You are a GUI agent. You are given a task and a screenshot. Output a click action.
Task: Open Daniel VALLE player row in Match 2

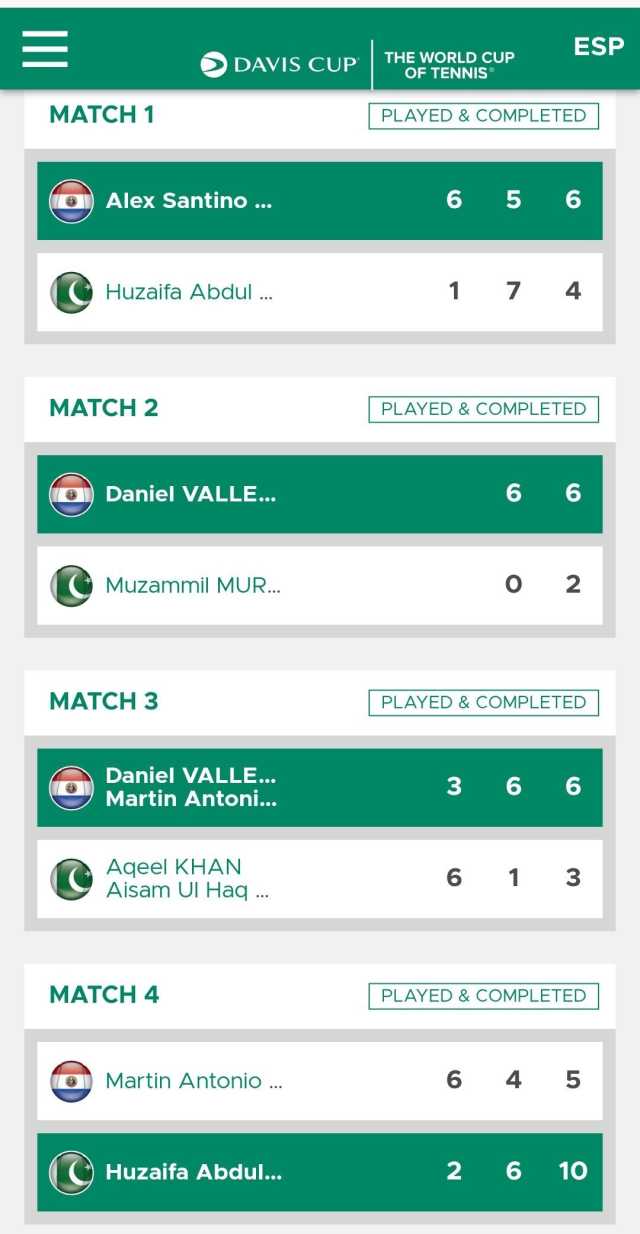click(320, 494)
